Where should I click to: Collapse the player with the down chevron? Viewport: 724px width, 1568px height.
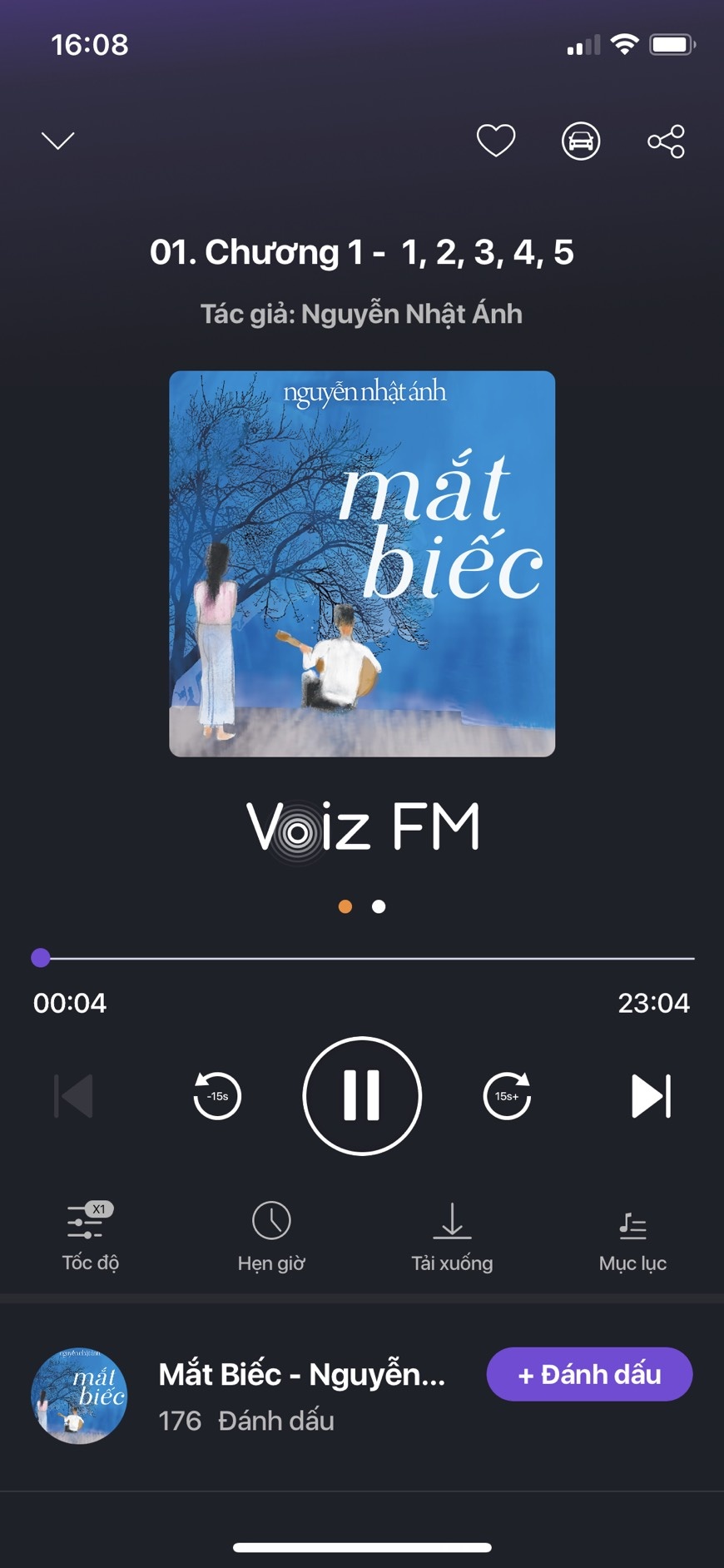[57, 140]
